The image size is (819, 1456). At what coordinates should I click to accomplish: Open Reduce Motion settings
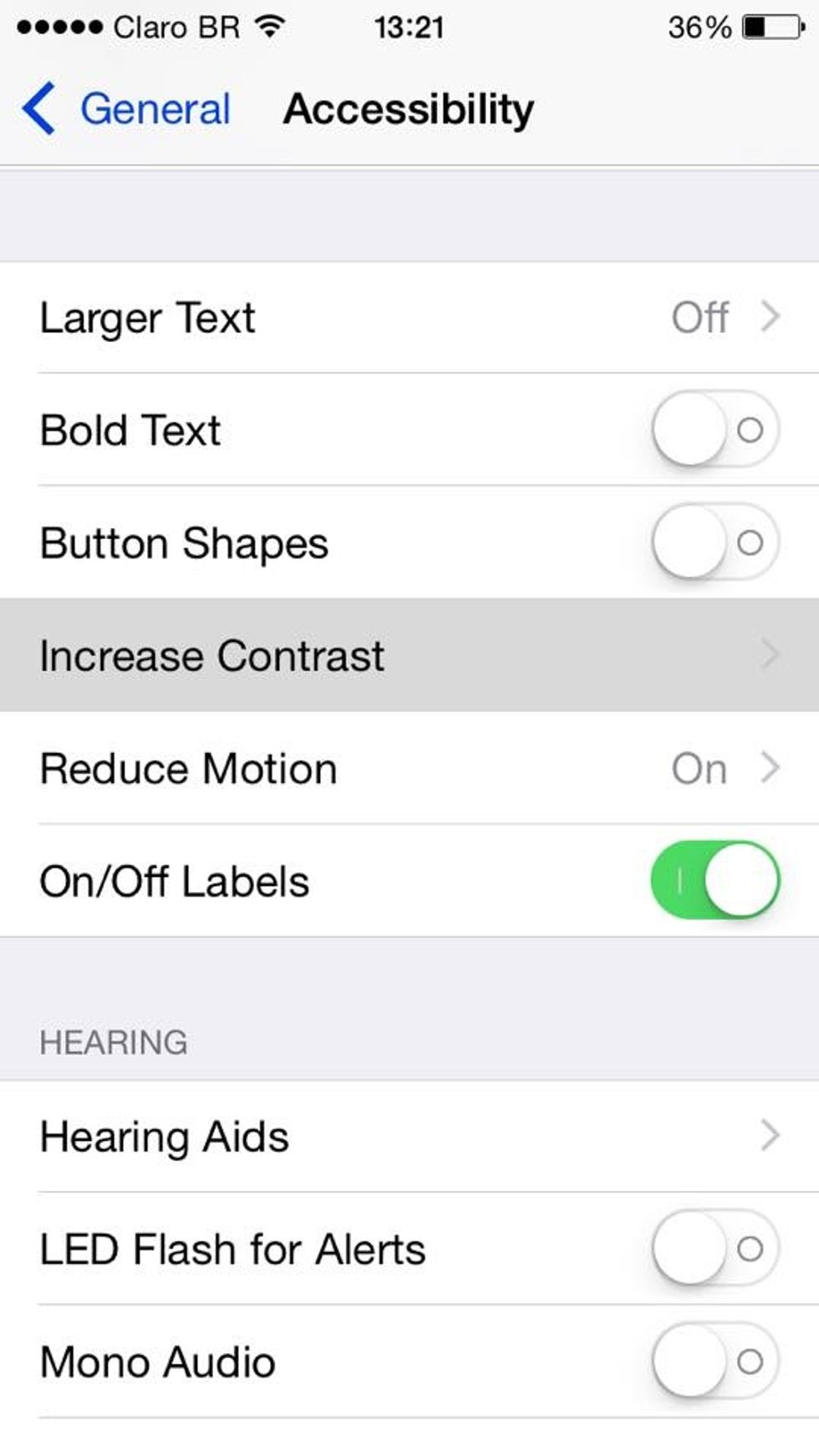pos(409,768)
